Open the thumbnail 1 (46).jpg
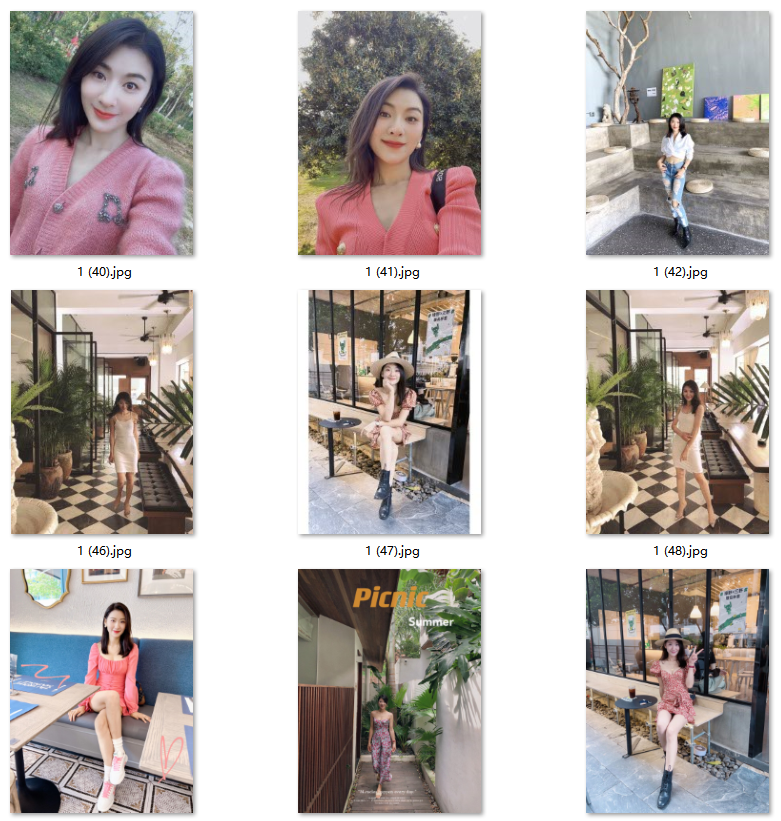The width and height of the screenshot is (781, 821). [102, 412]
